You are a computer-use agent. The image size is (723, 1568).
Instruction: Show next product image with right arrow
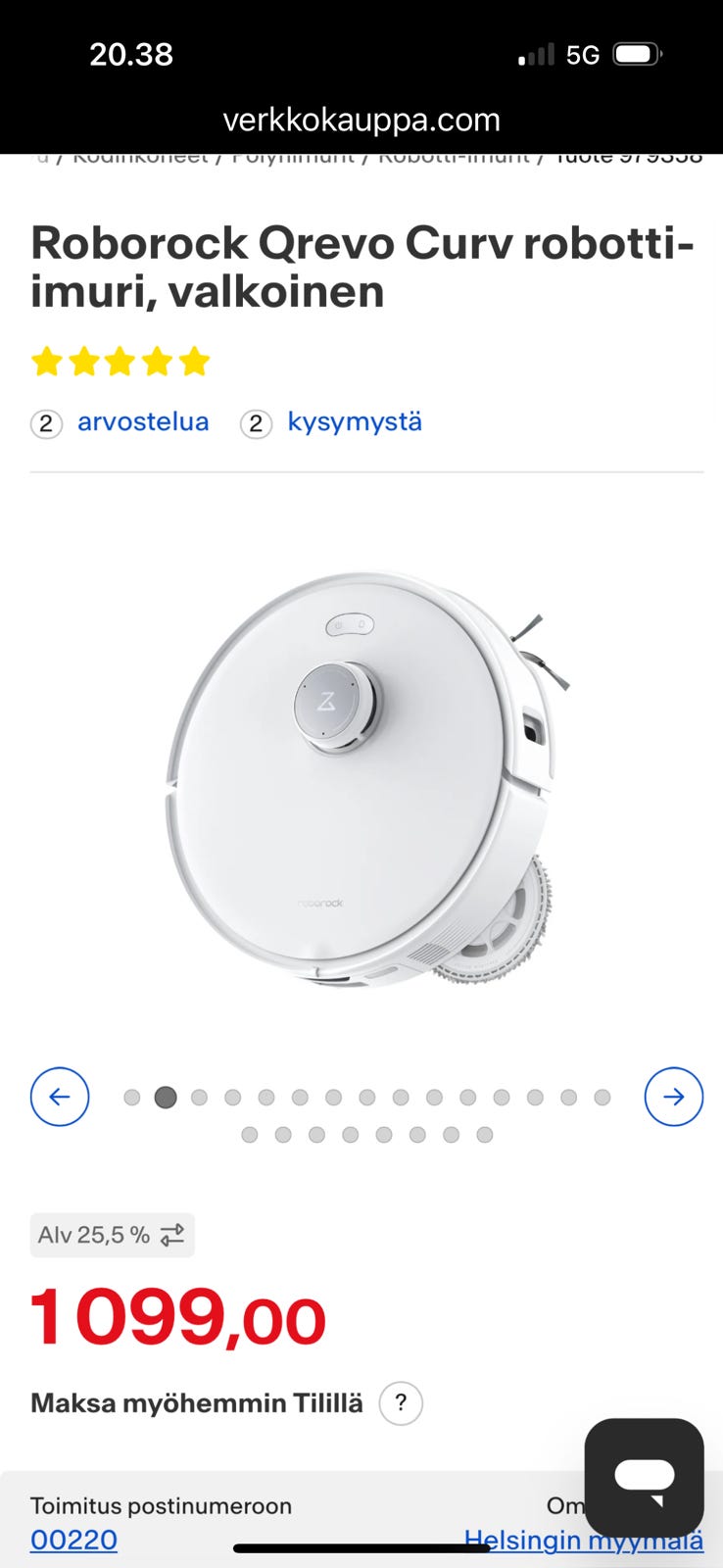pyautogui.click(x=674, y=1097)
